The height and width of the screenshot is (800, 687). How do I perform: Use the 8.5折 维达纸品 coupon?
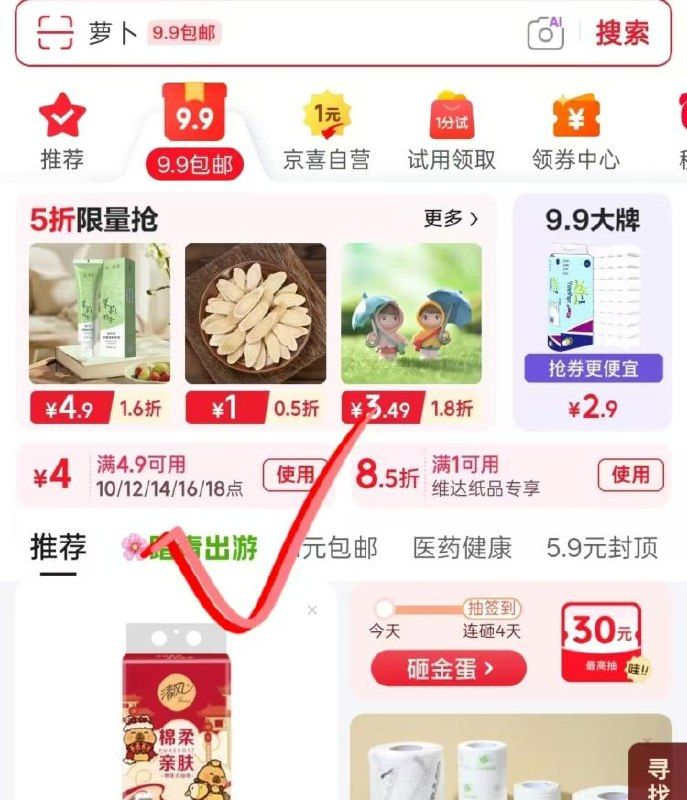pos(630,475)
